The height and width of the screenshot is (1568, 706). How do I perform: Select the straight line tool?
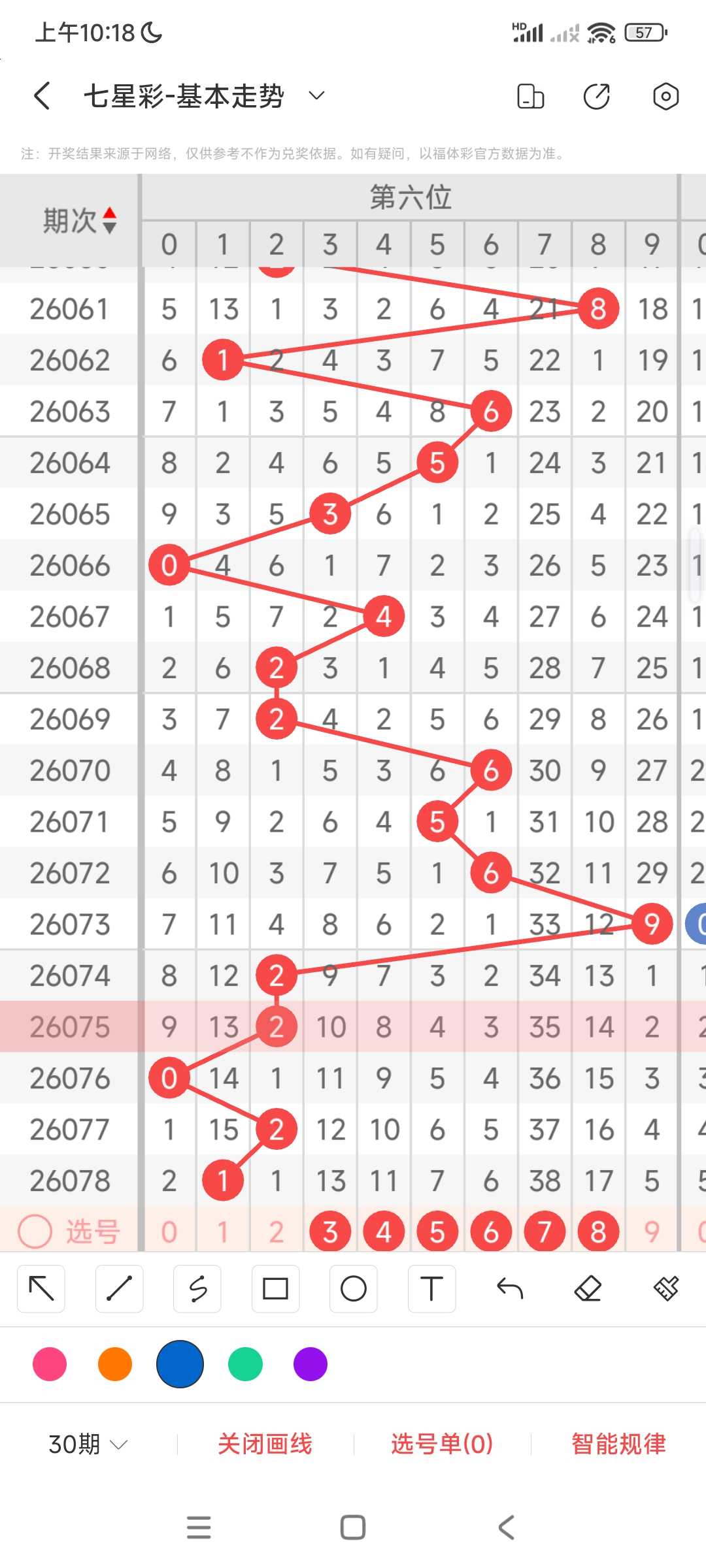[x=119, y=1289]
